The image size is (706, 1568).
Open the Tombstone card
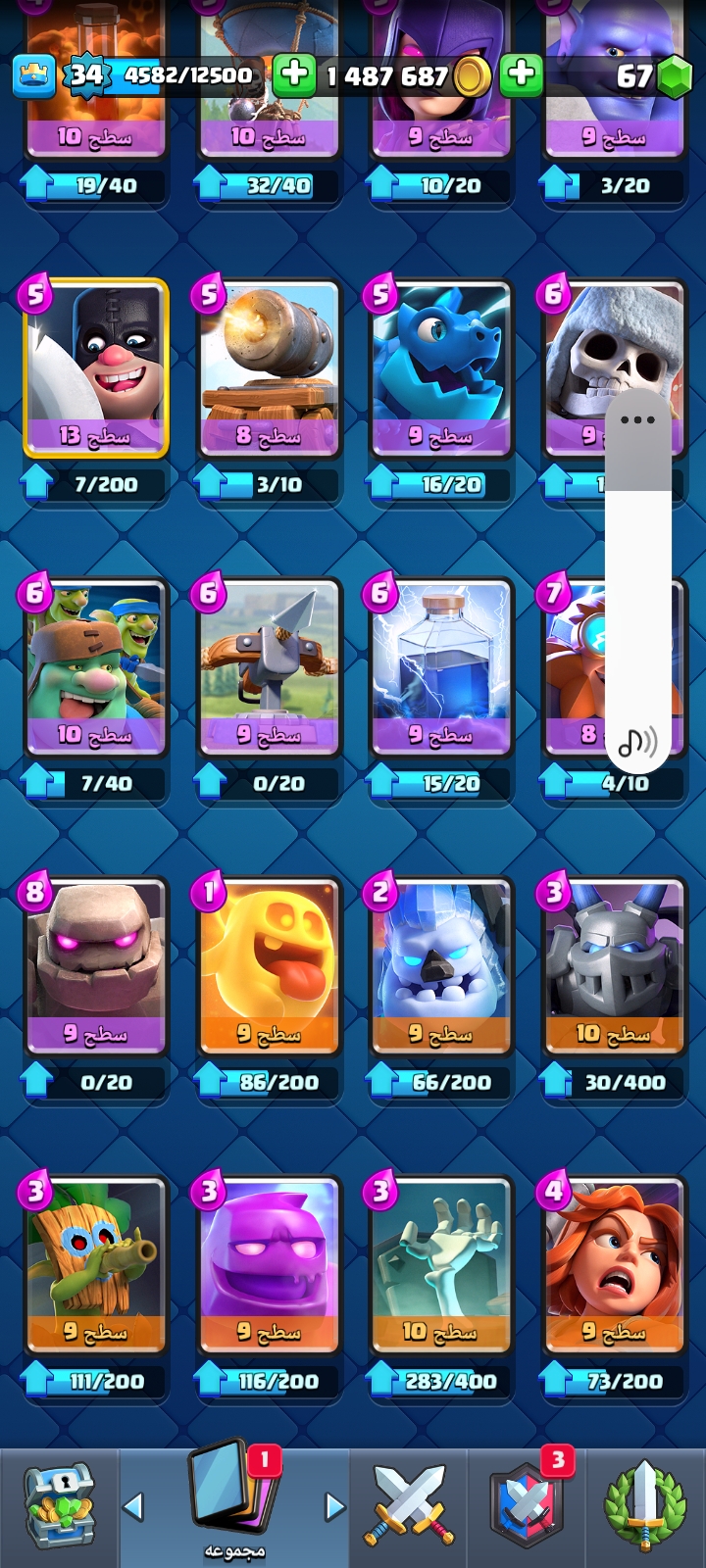tap(441, 1264)
